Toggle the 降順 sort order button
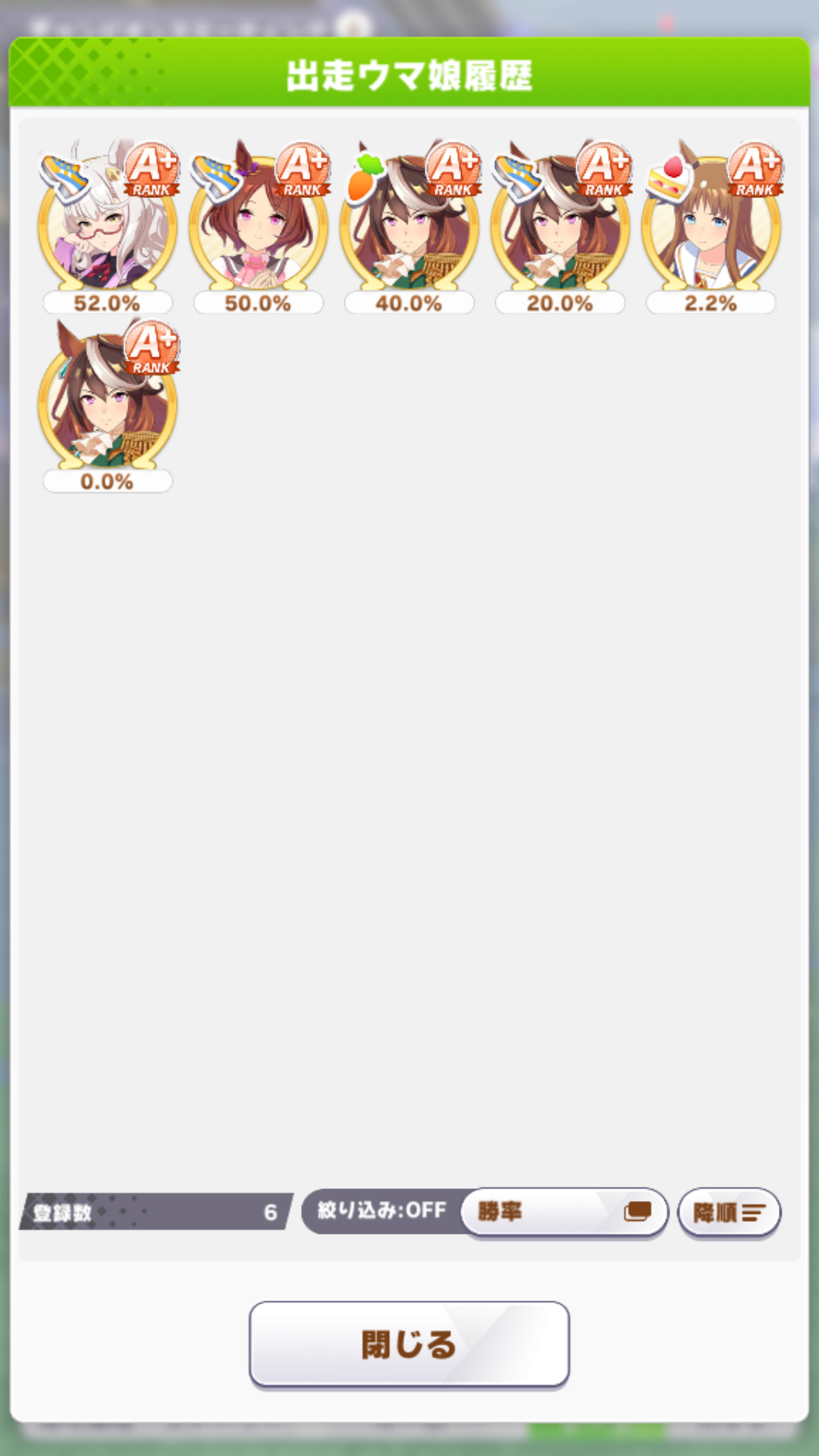 pyautogui.click(x=728, y=1212)
